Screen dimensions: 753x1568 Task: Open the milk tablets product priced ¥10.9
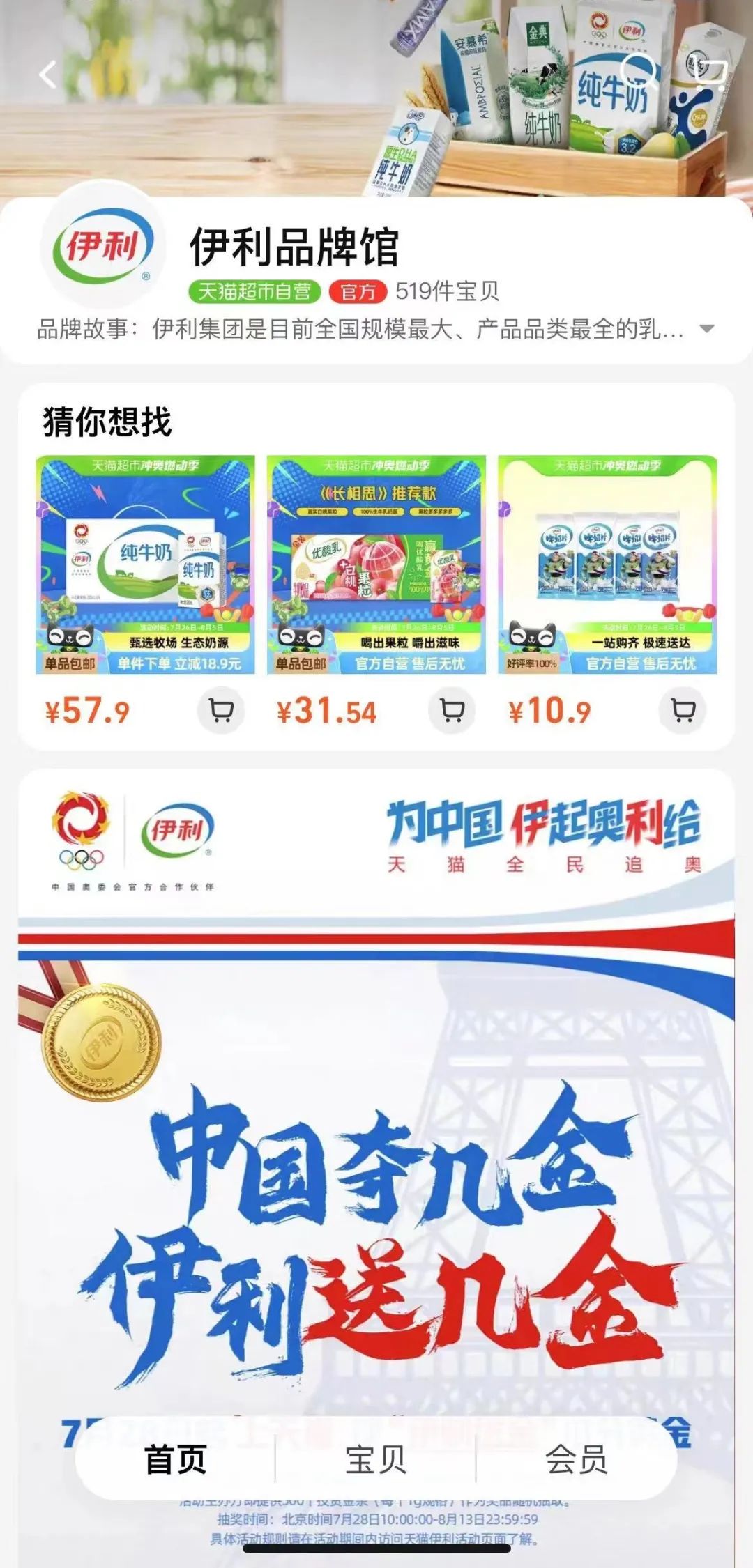click(x=607, y=564)
